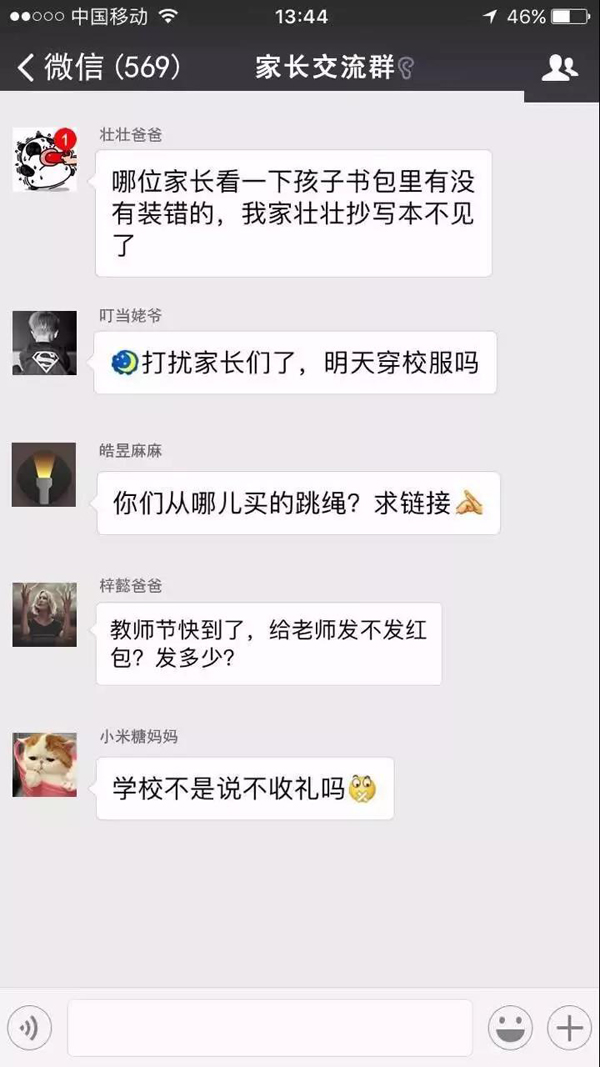Open the emoji sticker panel

[x=510, y=1027]
